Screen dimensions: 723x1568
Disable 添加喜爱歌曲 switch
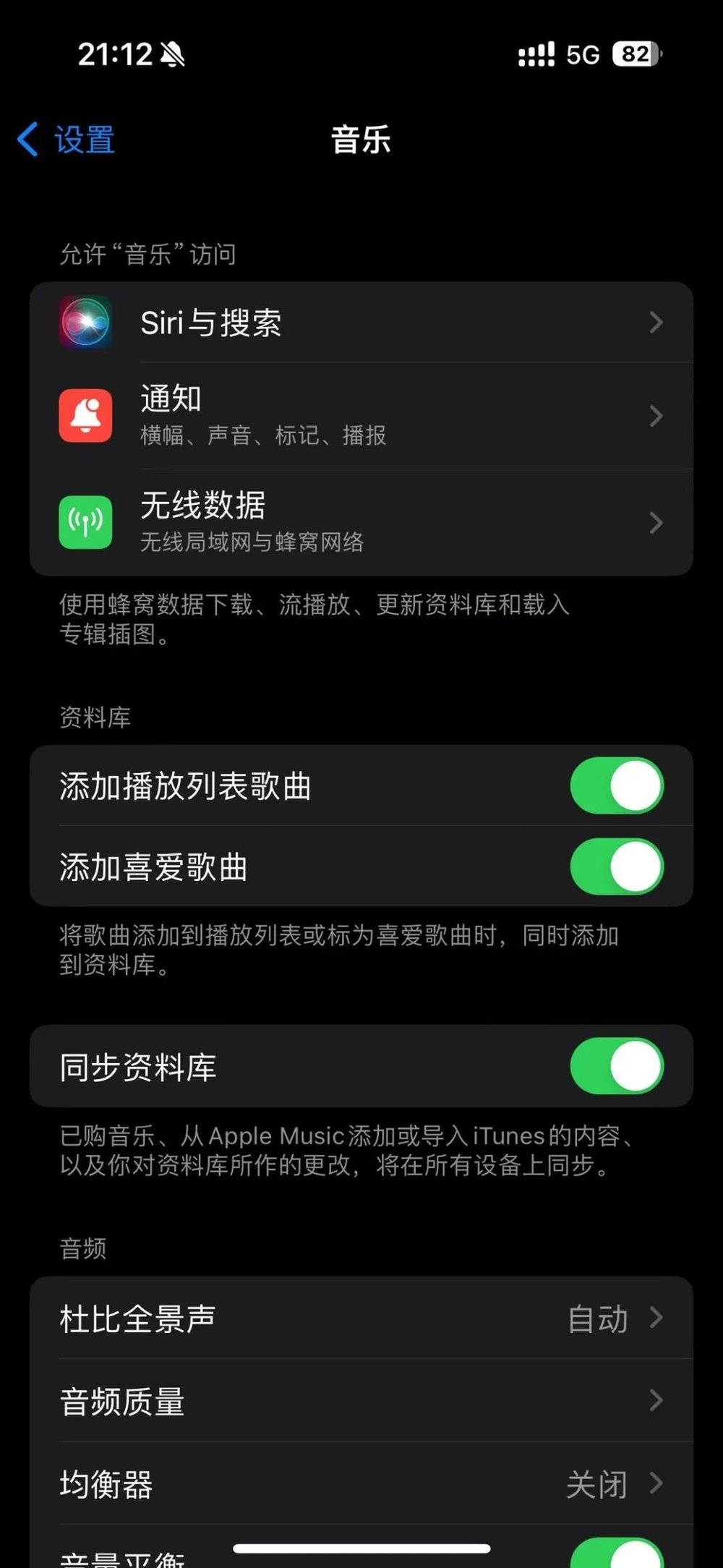pyautogui.click(x=616, y=866)
